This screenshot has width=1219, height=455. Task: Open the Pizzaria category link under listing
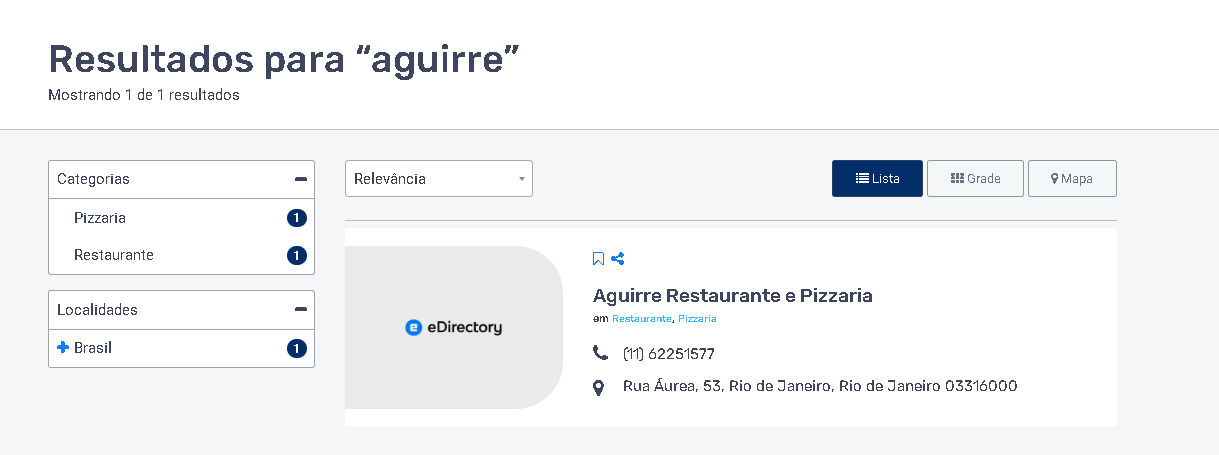click(x=697, y=319)
